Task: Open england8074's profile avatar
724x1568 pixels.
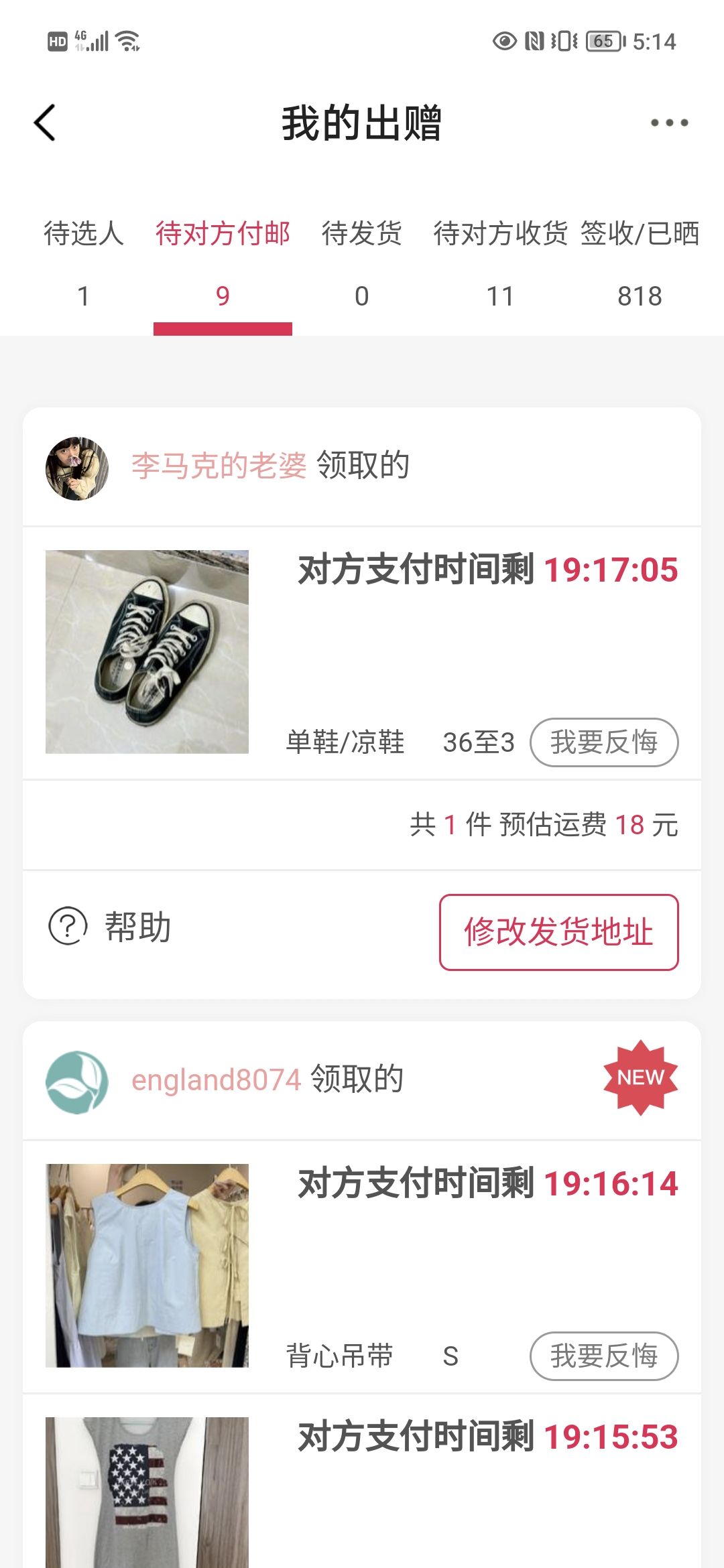Action: click(x=77, y=1082)
